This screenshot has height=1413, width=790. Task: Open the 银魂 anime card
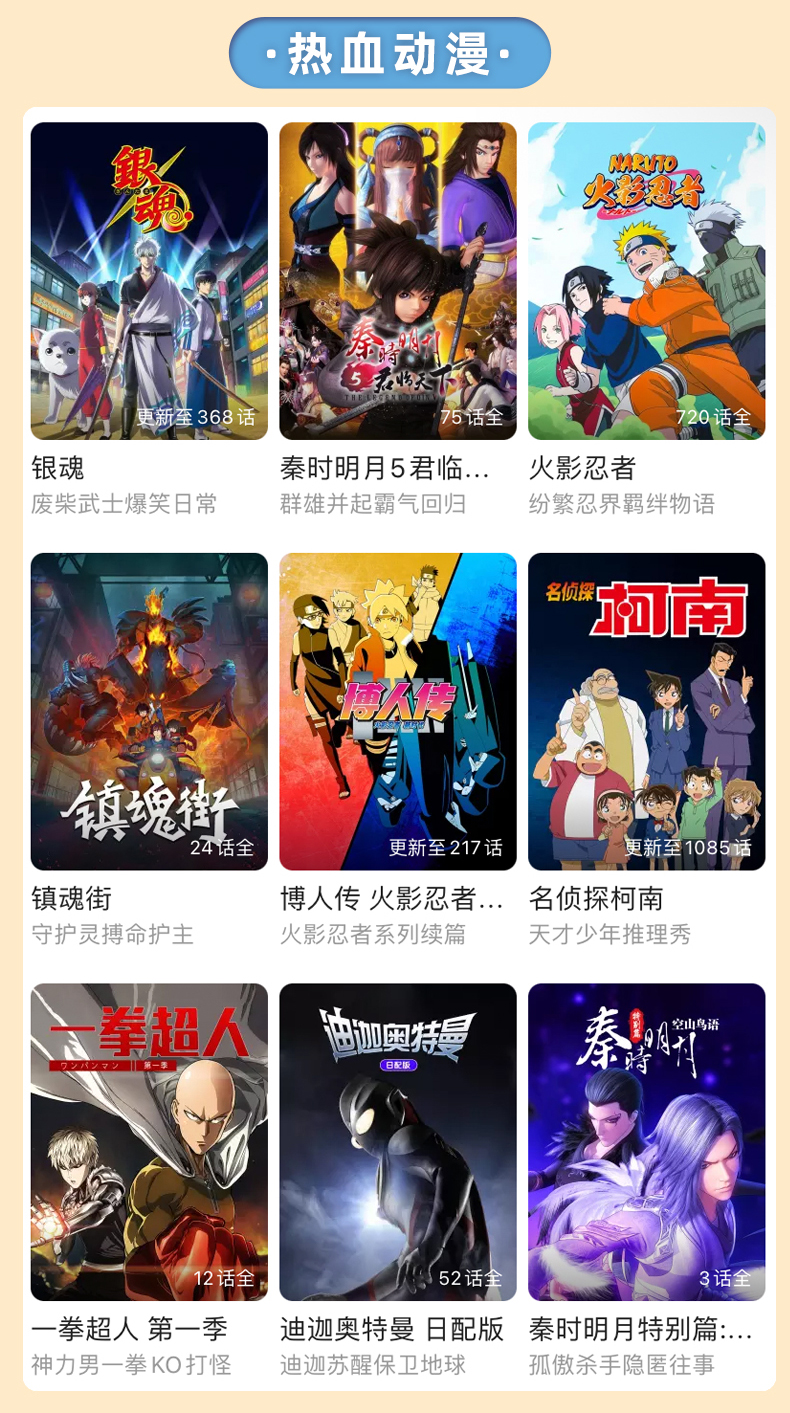click(x=149, y=281)
